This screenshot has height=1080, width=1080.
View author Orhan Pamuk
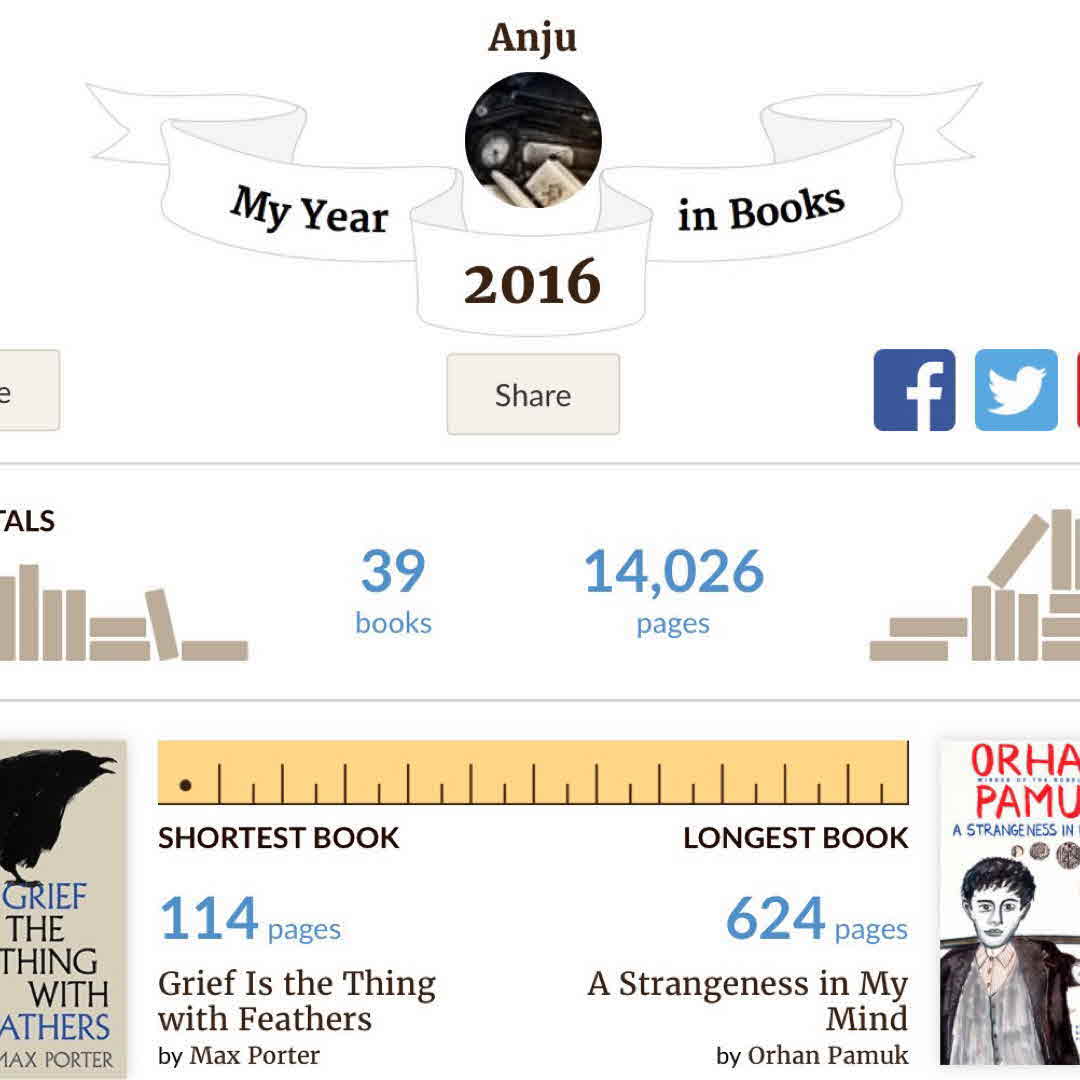(827, 1055)
